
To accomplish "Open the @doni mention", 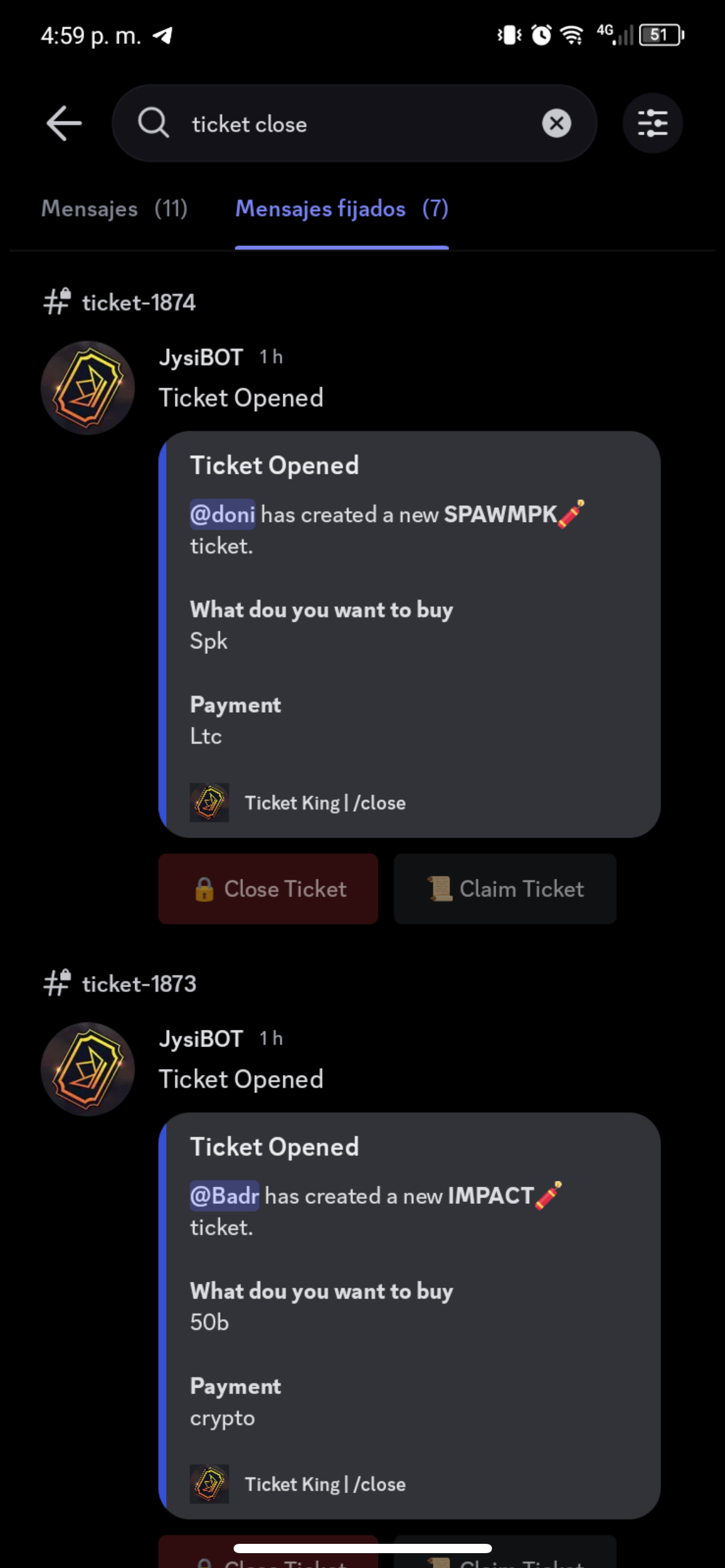I will tap(222, 514).
